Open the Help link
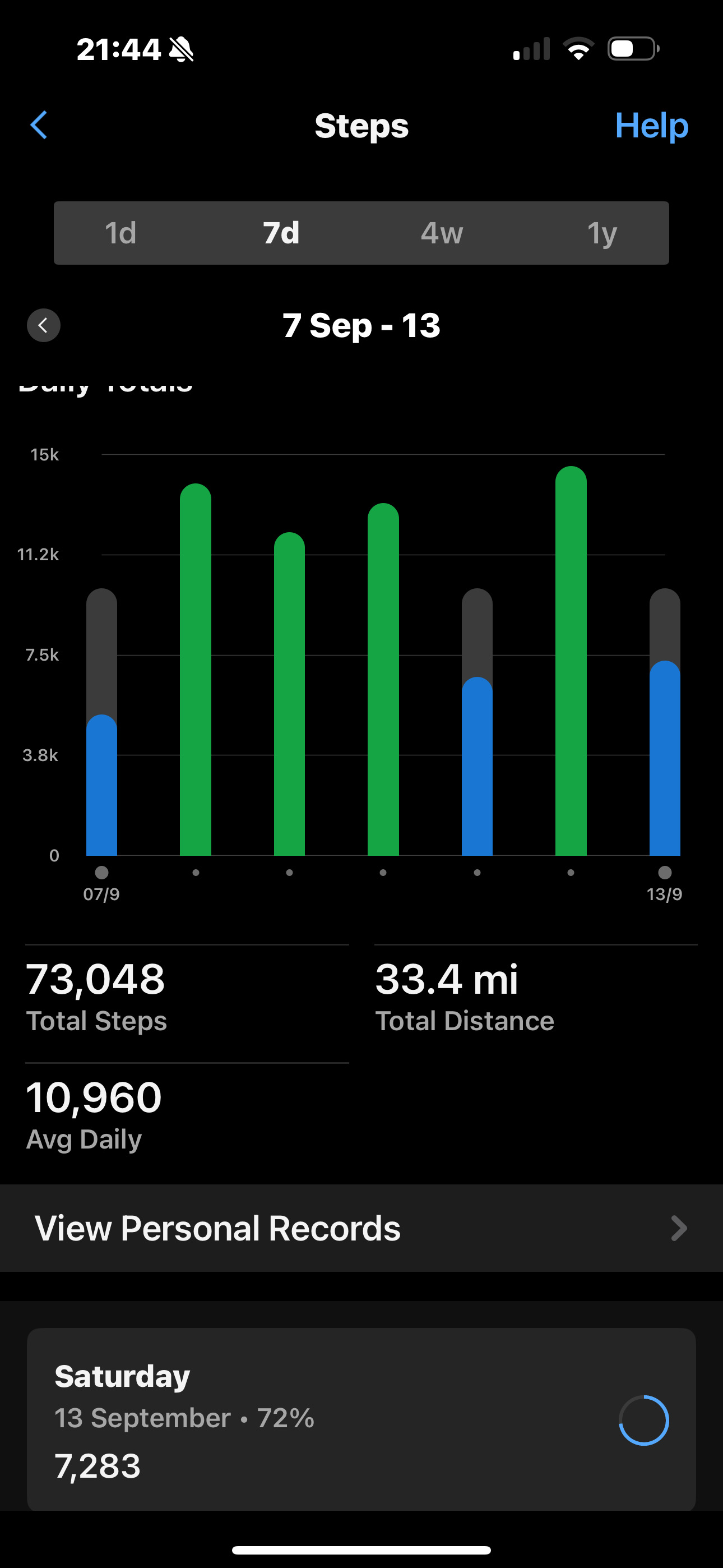Screen dimensions: 723x1568 pyautogui.click(x=651, y=126)
